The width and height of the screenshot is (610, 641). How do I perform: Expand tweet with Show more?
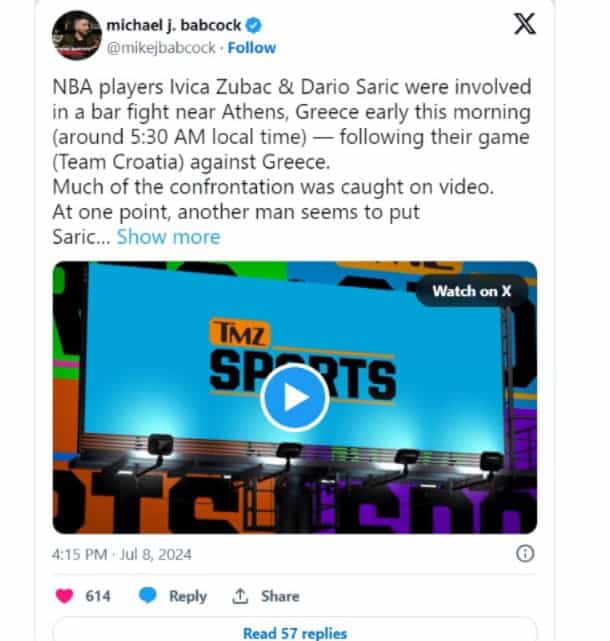click(x=168, y=237)
